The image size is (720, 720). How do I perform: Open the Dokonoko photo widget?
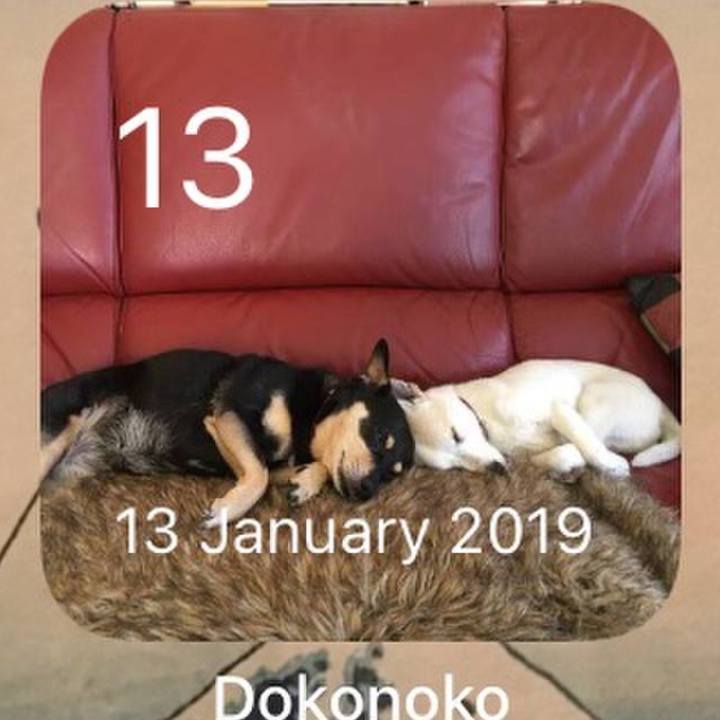click(360, 330)
